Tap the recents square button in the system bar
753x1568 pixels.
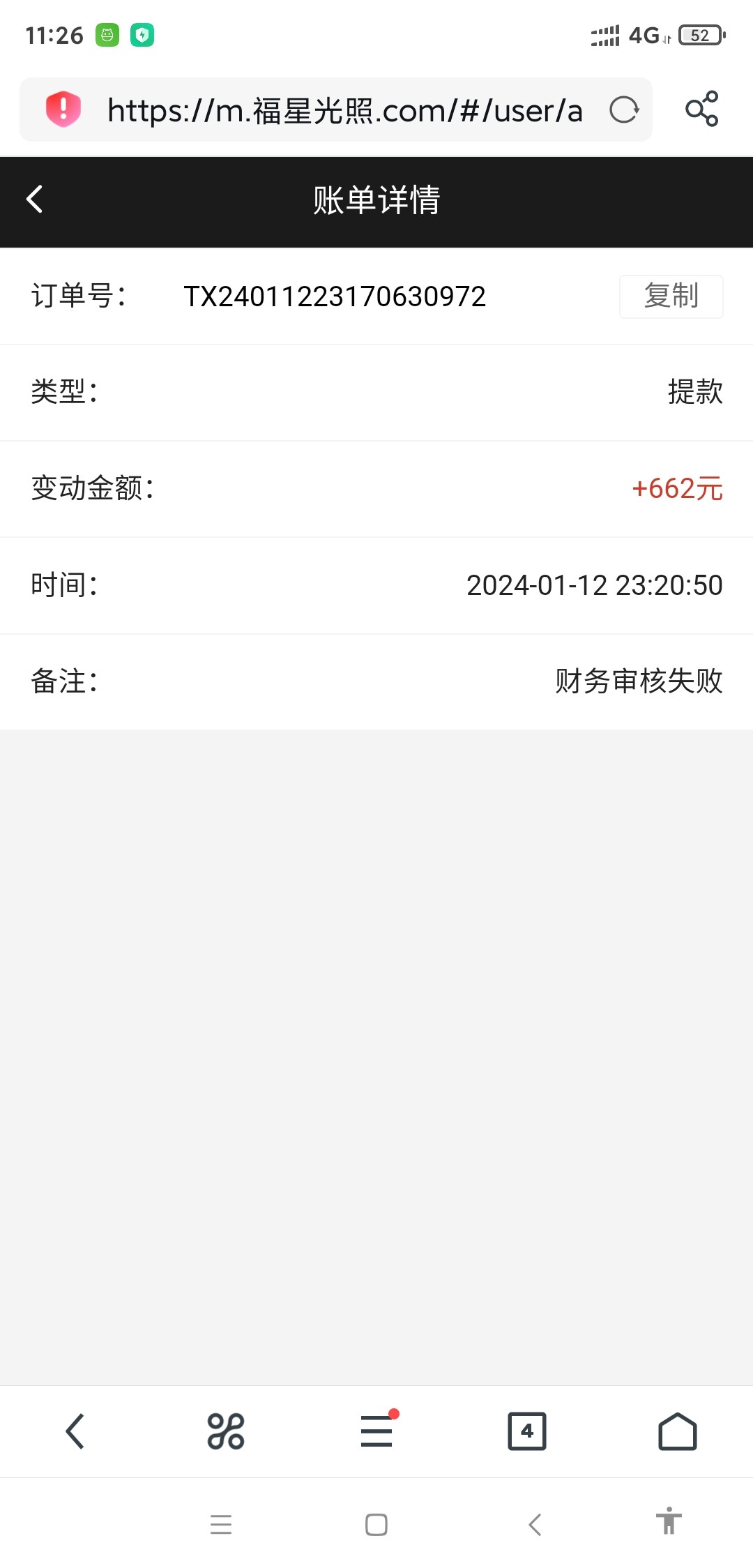pos(376,1525)
